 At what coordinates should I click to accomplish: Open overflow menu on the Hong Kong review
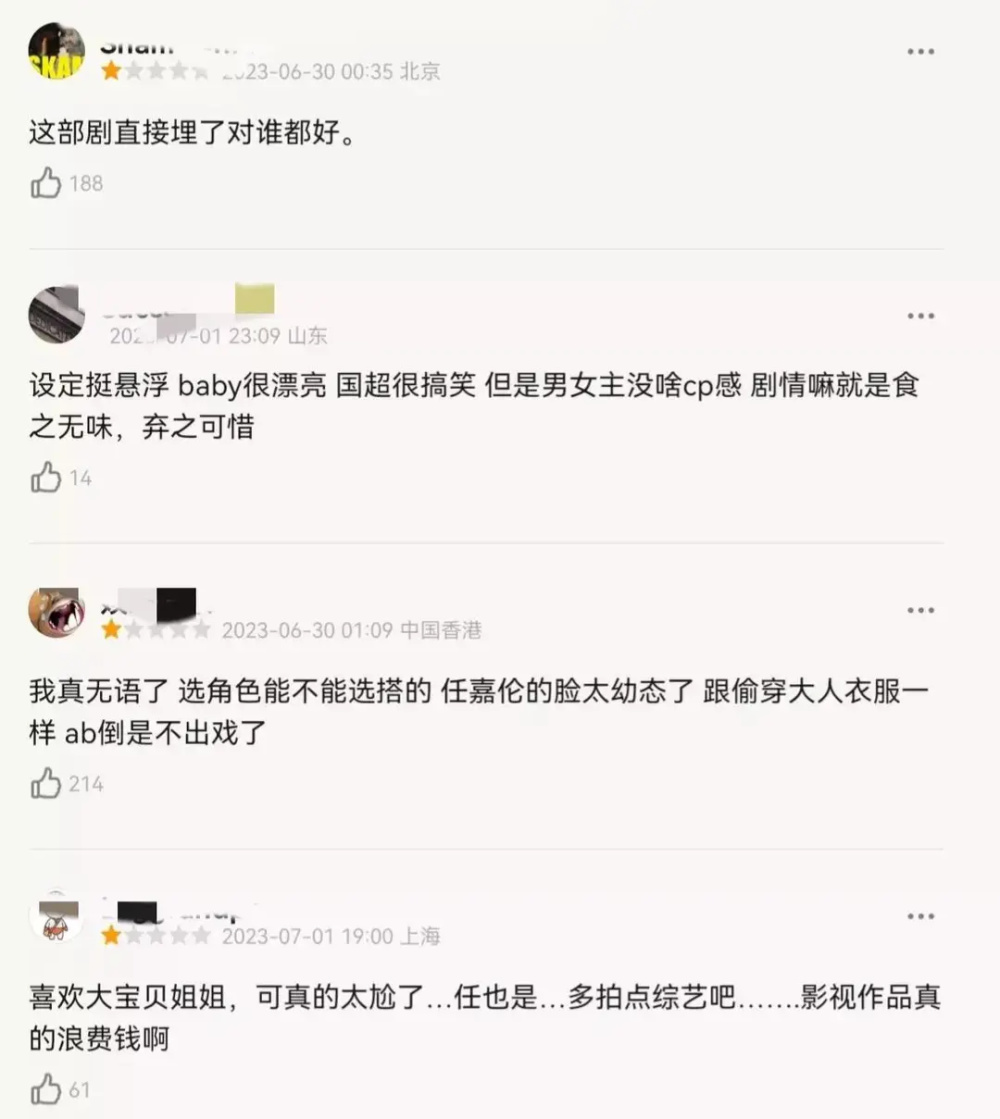coord(920,611)
